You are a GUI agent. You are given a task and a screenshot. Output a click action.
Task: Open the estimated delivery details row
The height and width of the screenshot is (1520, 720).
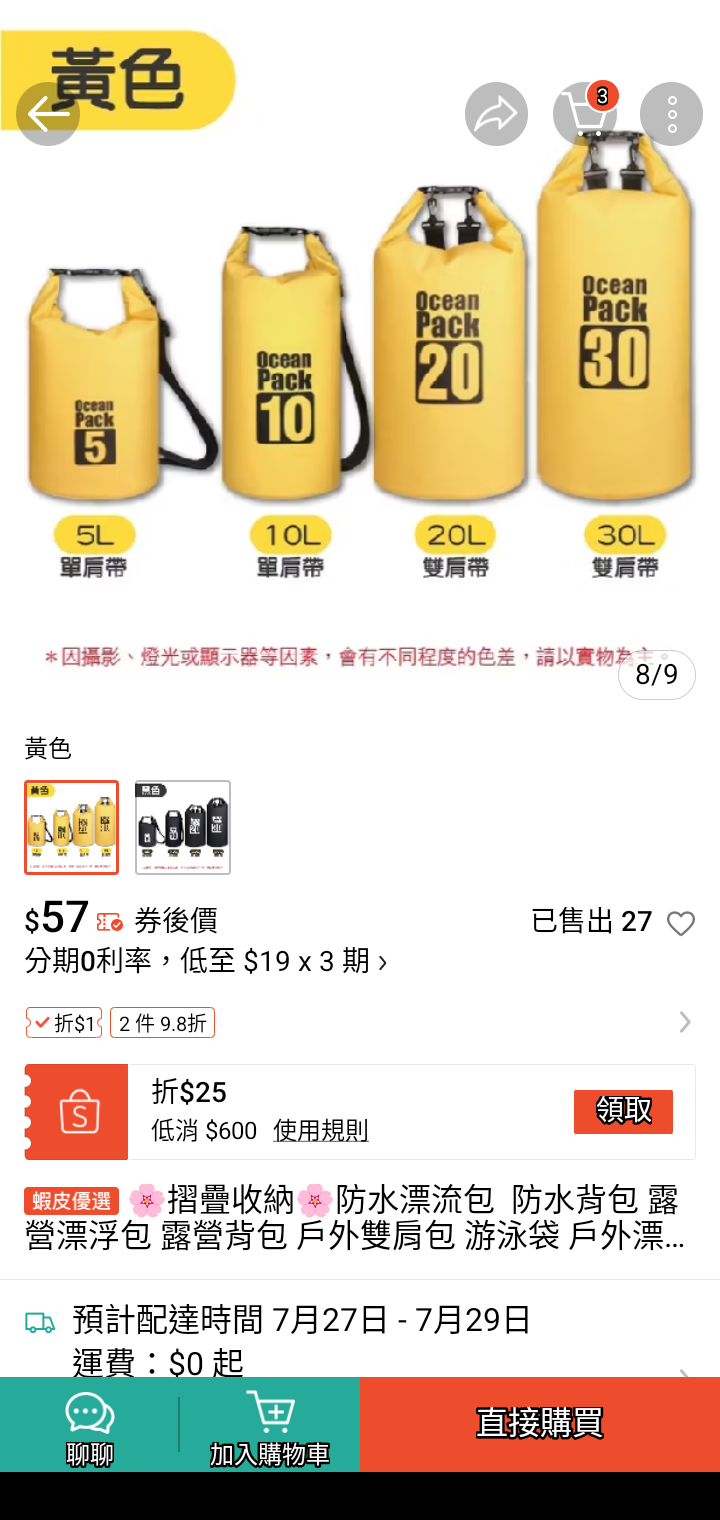point(360,1340)
